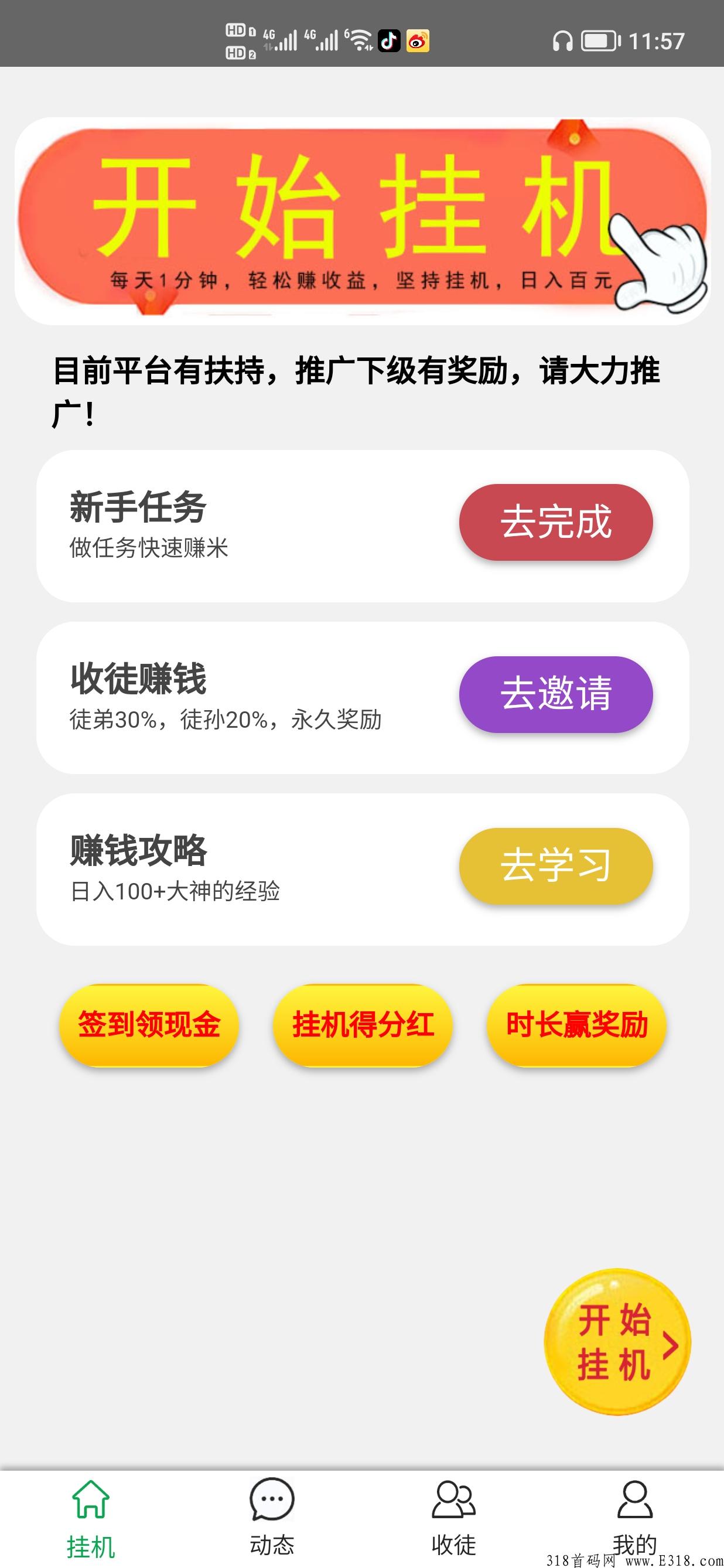Switch to the 收徒 tab
Image resolution: width=724 pixels, height=1568 pixels.
[453, 1522]
